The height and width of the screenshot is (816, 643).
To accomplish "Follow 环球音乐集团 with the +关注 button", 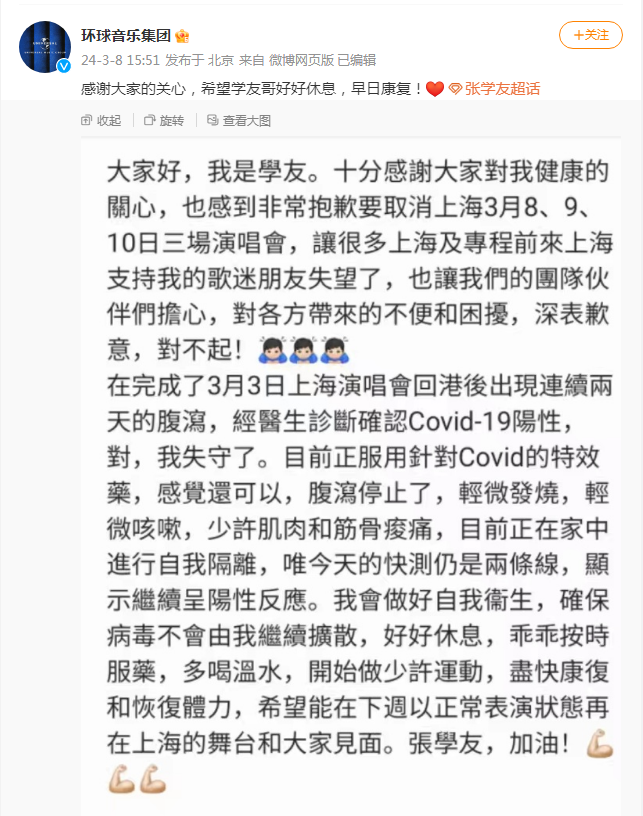I will 590,35.
